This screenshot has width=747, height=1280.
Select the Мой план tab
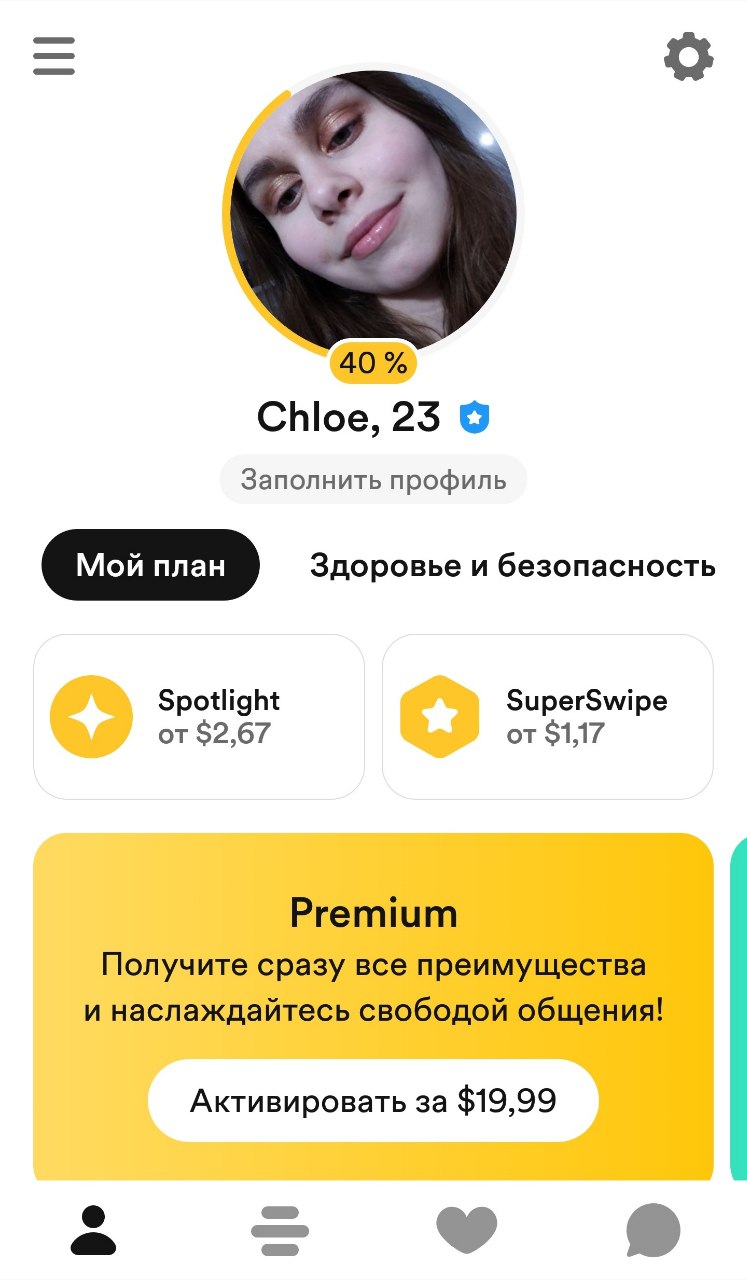point(151,566)
